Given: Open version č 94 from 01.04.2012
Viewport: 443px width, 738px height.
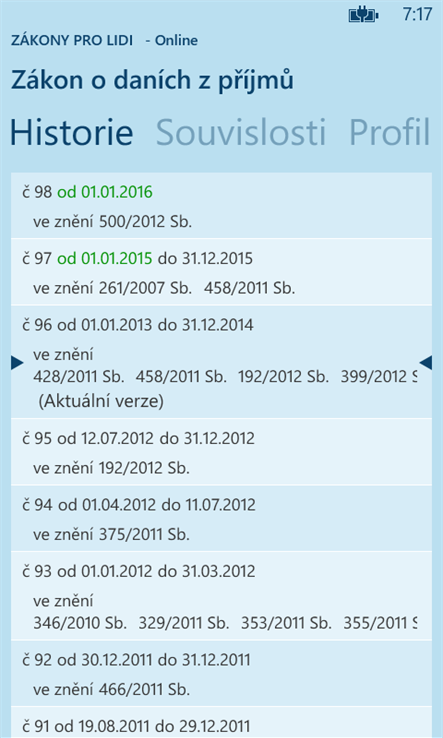Looking at the screenshot, I should [x=221, y=518].
